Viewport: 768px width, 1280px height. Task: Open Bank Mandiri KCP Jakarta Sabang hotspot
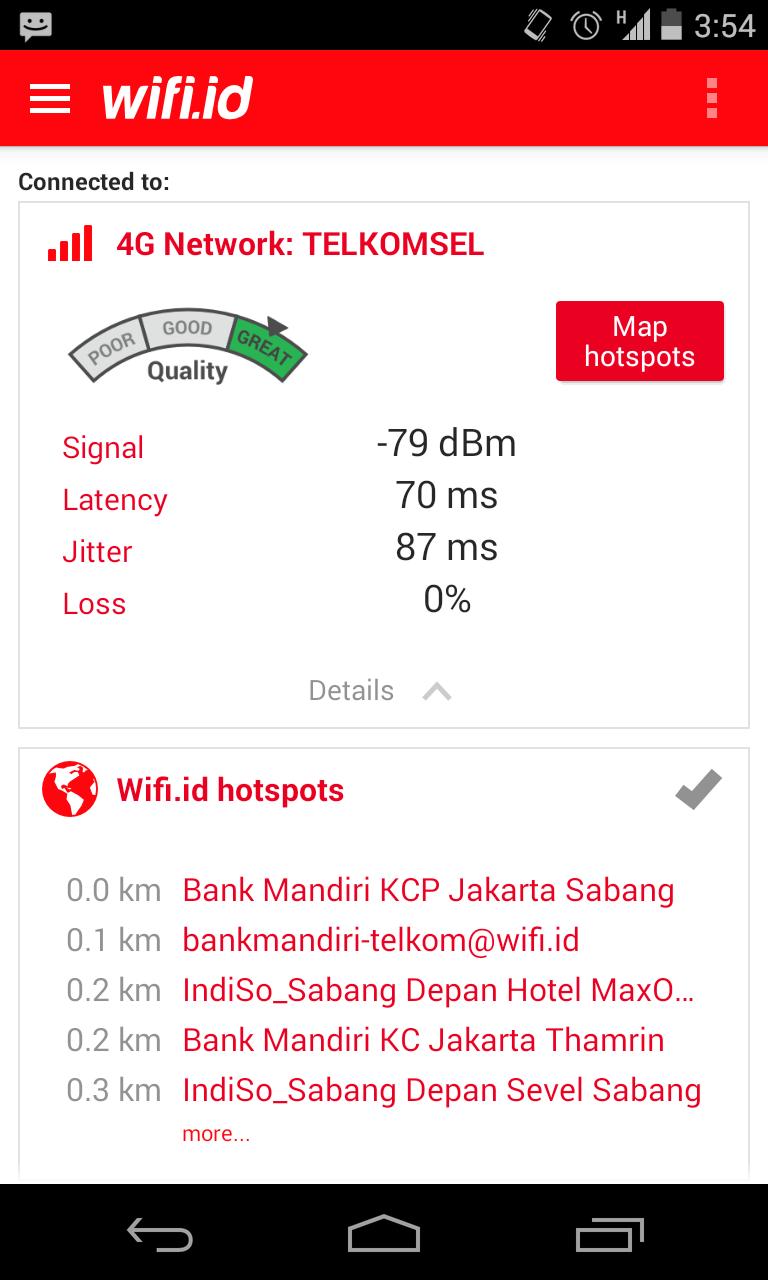(428, 889)
